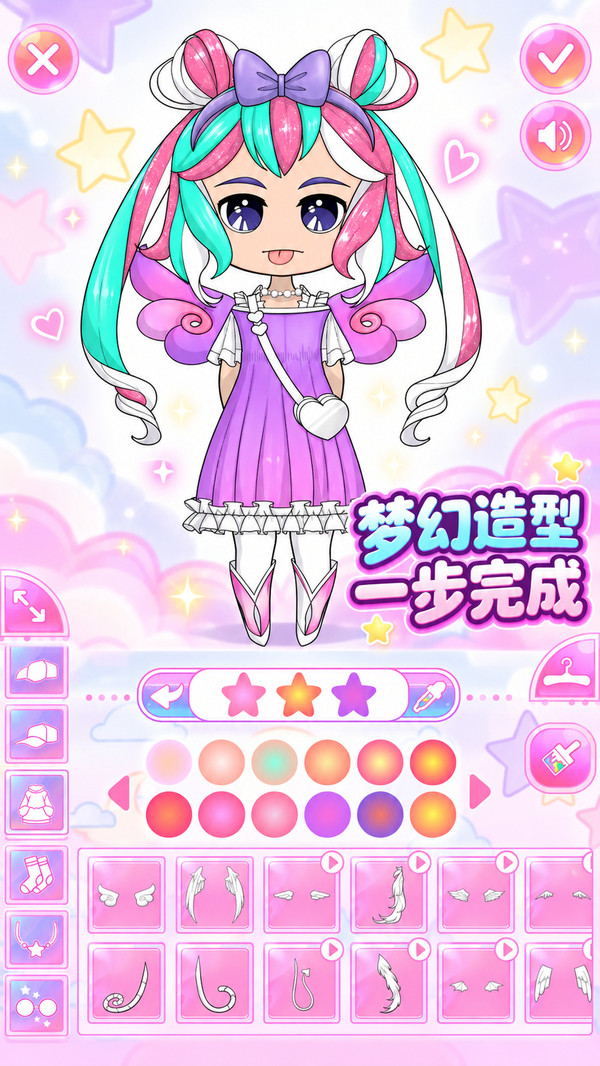Pick the purple-pink gradient swatch
Screen dimensions: 600x1066
point(328,814)
